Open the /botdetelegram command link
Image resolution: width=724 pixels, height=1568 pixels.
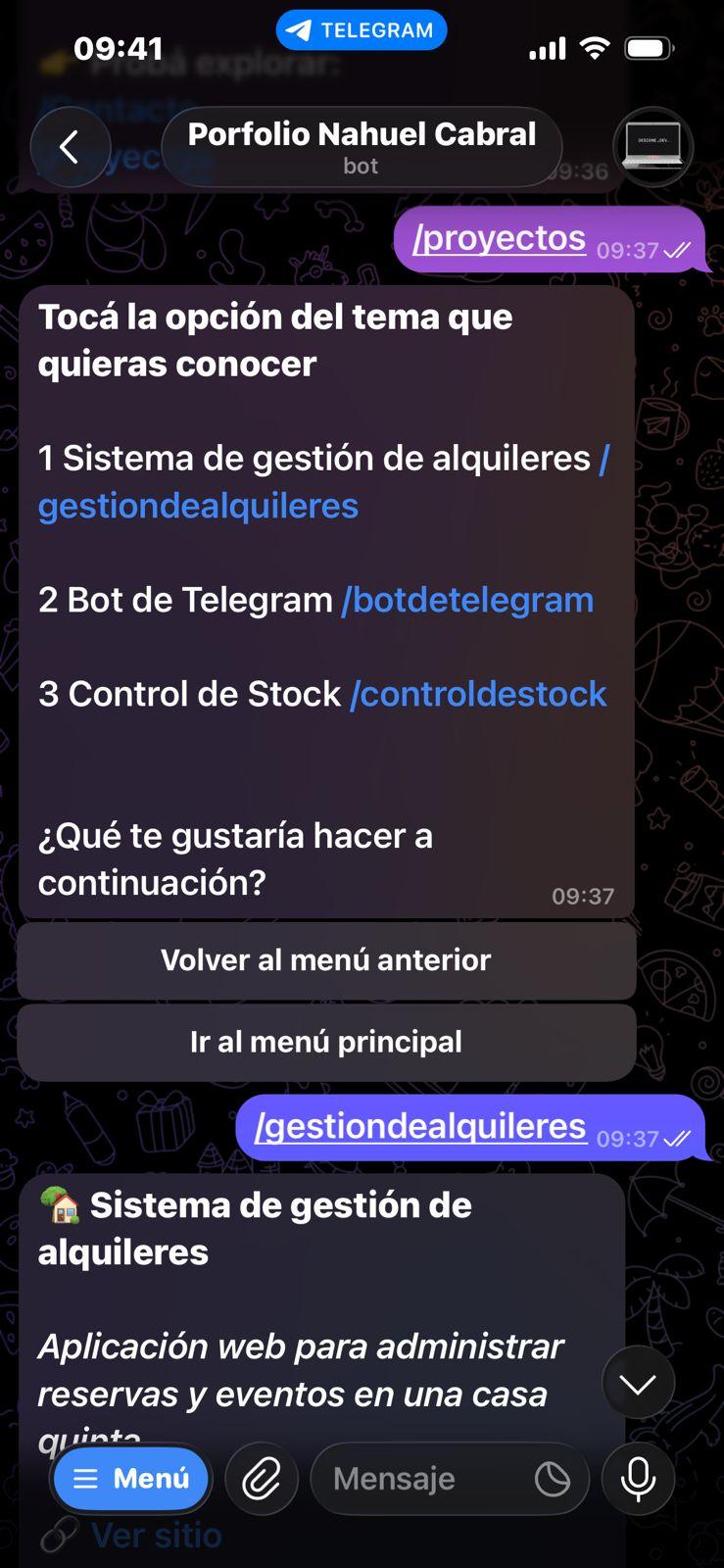pos(468,599)
